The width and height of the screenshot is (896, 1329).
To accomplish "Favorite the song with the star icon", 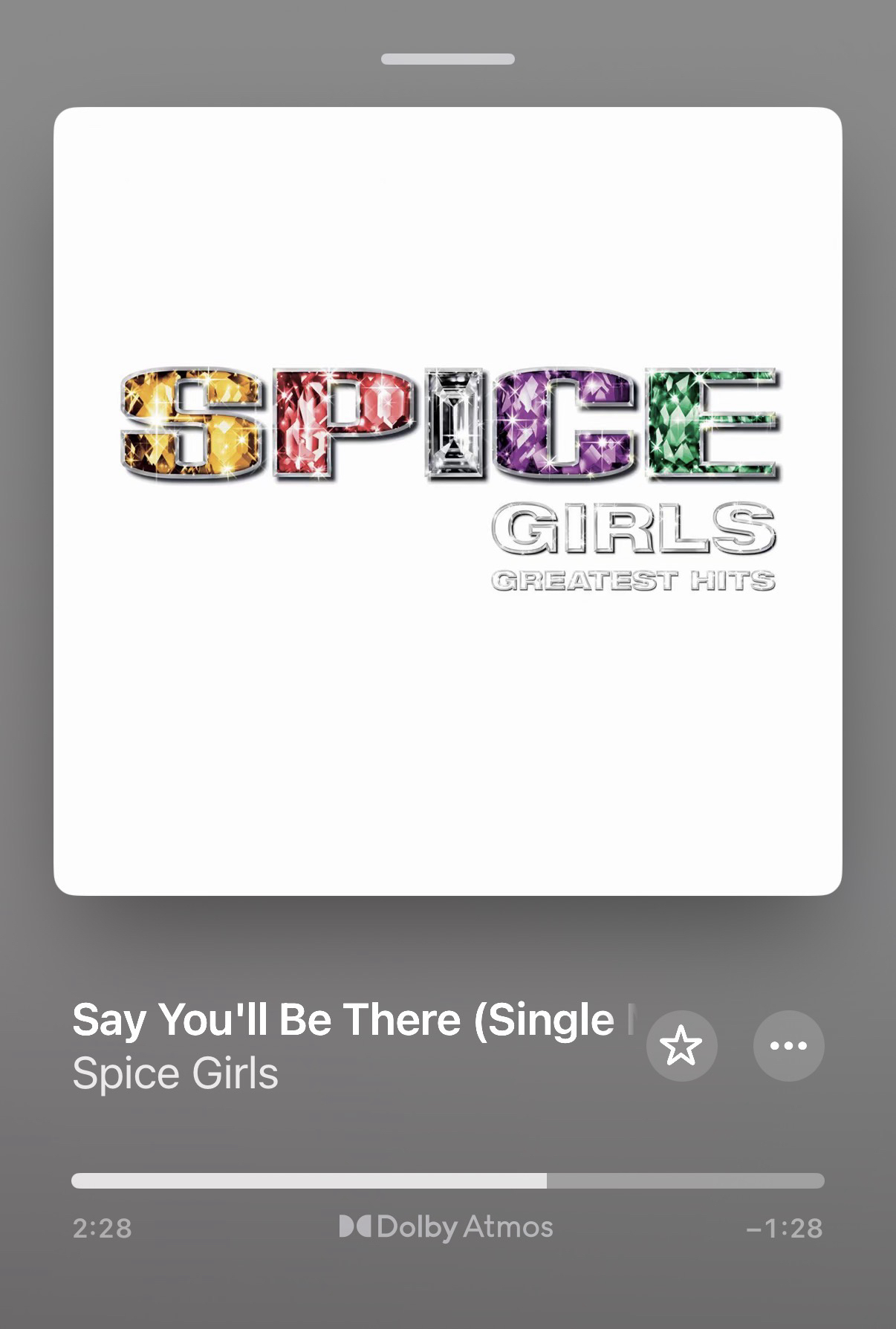I will coord(681,1046).
